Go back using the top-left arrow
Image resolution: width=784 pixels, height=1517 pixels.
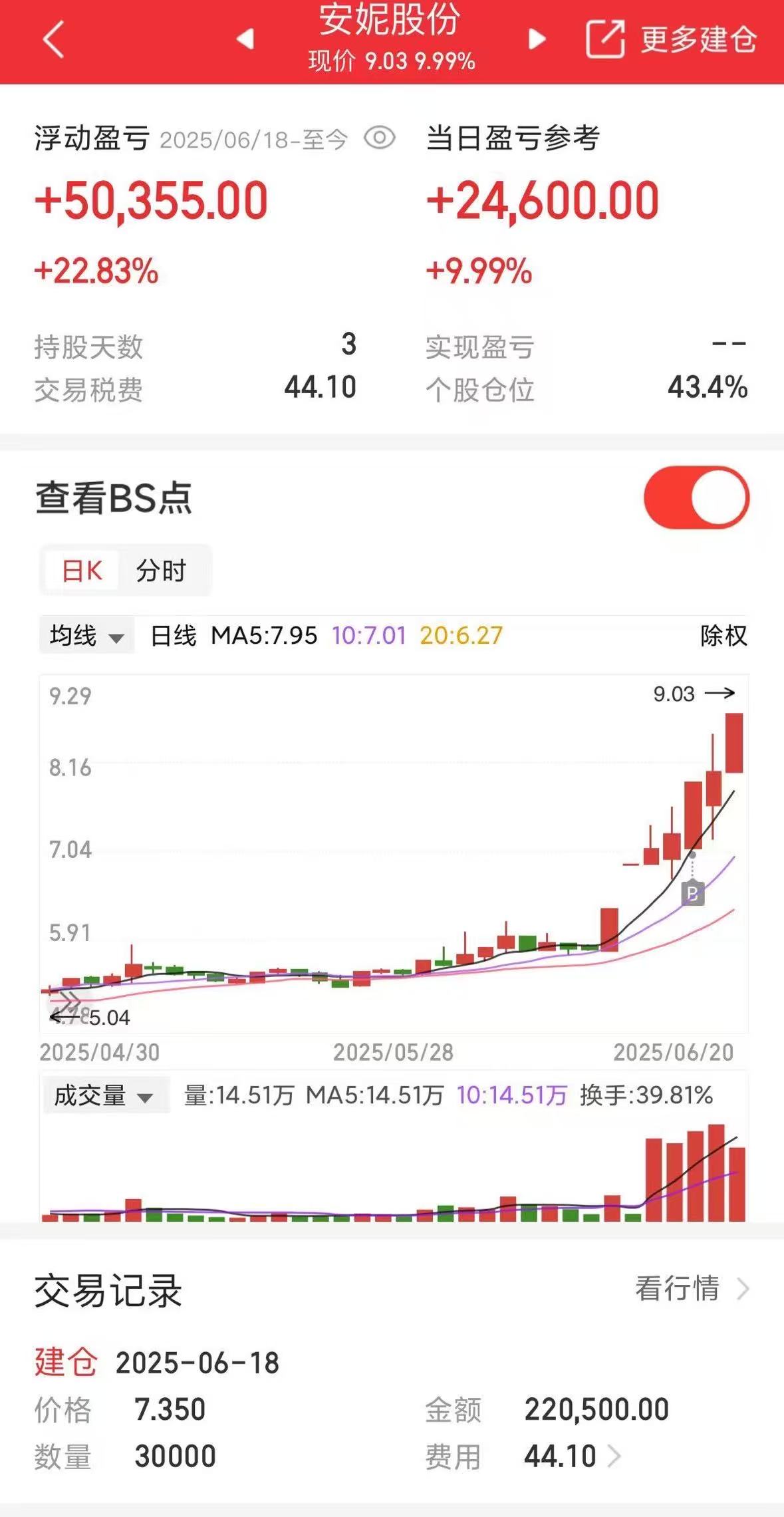click(53, 40)
